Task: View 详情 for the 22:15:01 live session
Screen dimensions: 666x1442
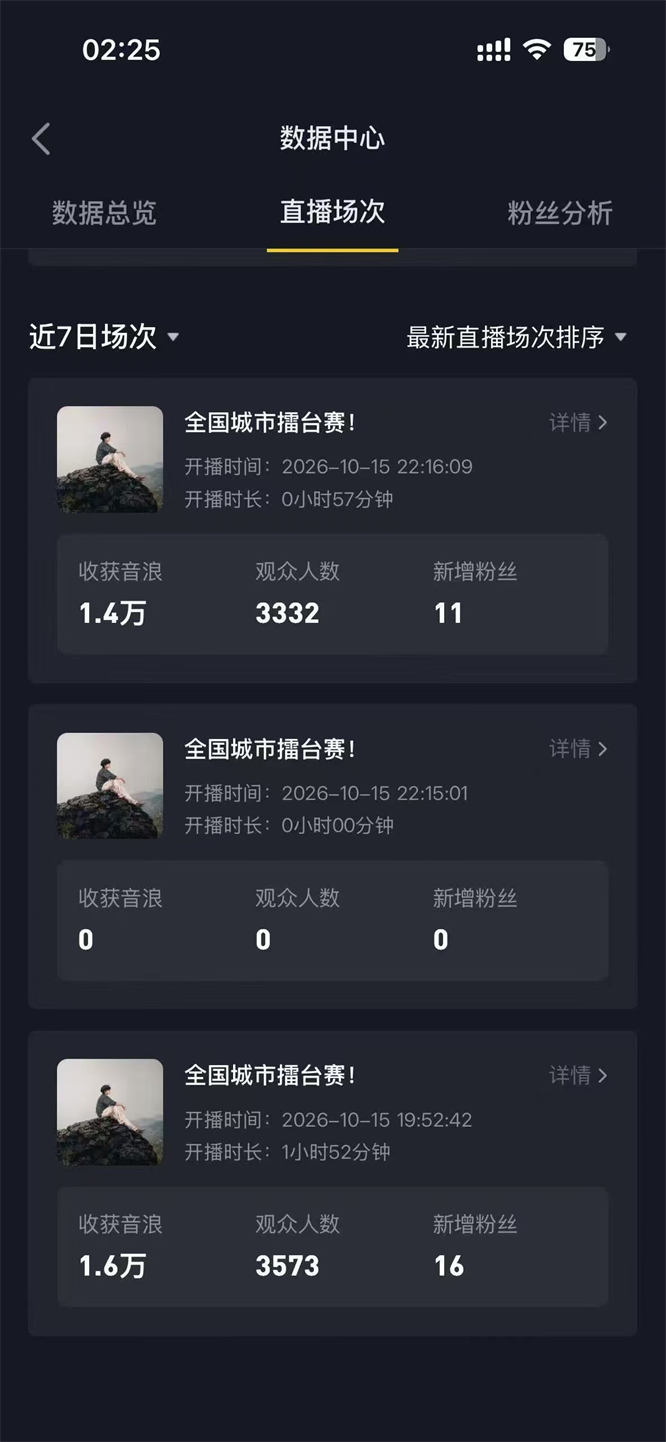Action: point(578,748)
